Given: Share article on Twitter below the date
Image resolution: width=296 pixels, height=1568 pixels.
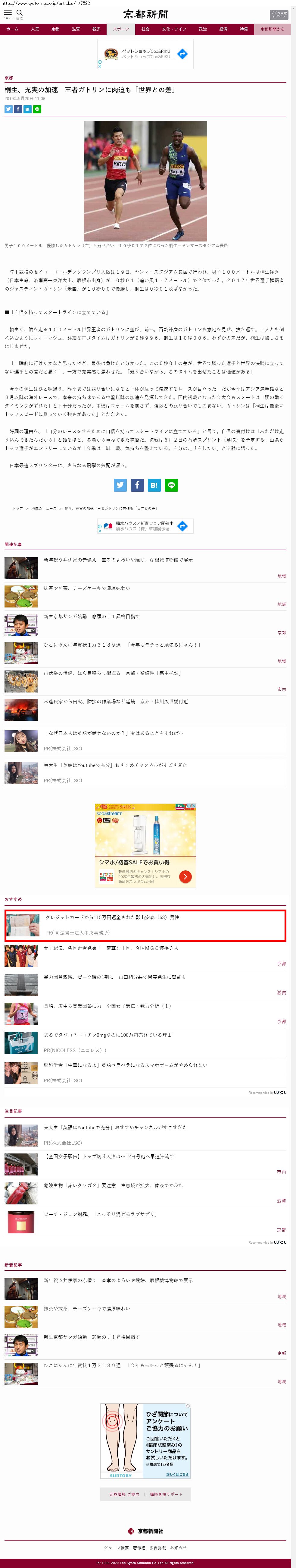Looking at the screenshot, I should [8, 109].
